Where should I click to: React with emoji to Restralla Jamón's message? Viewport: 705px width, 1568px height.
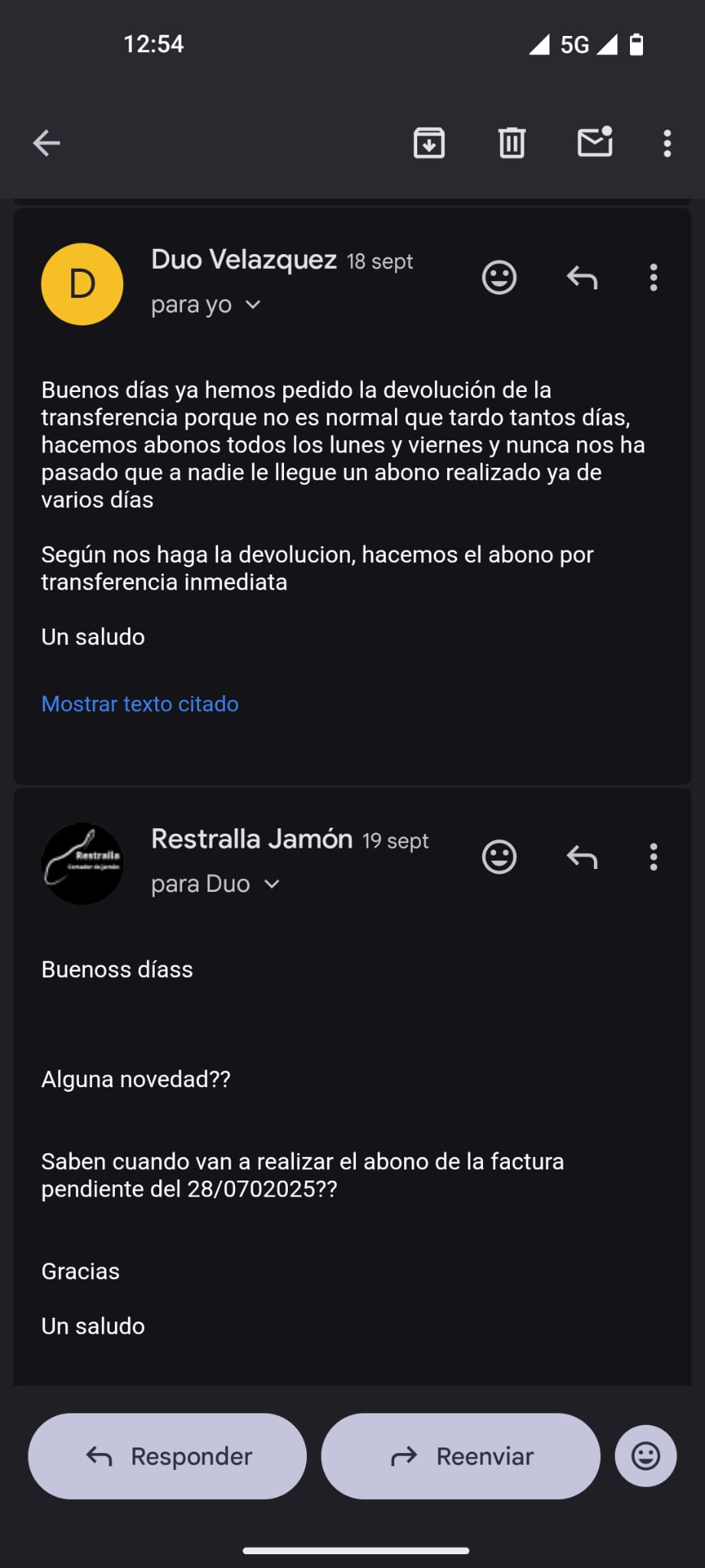pyautogui.click(x=499, y=857)
